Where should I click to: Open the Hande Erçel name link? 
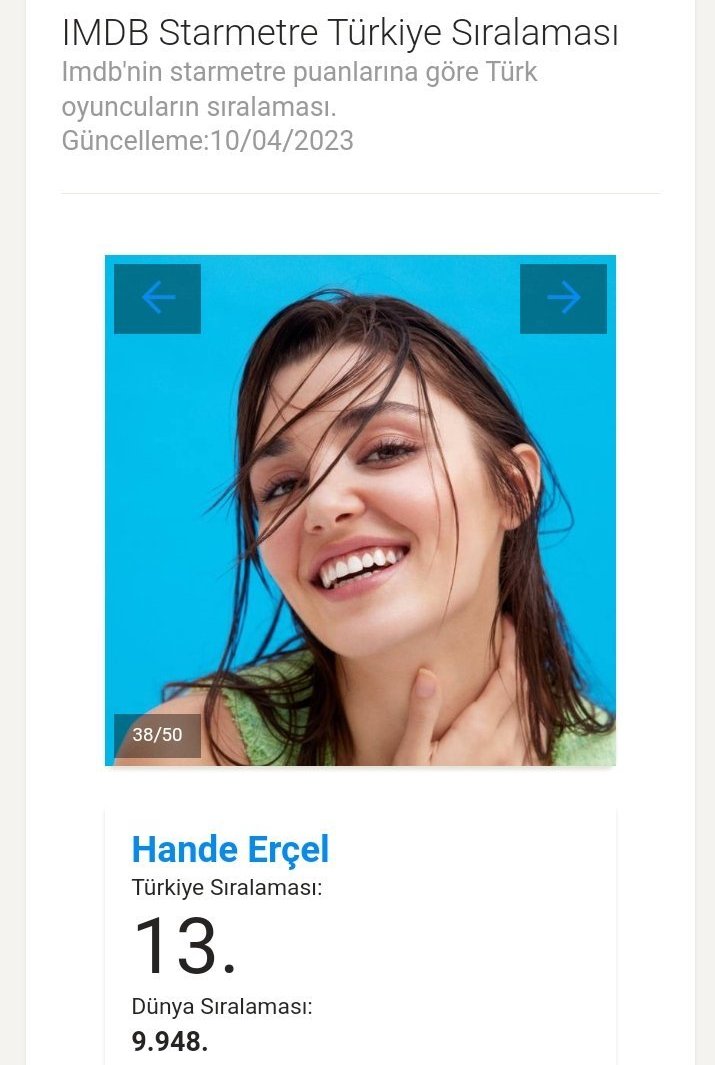tap(230, 850)
